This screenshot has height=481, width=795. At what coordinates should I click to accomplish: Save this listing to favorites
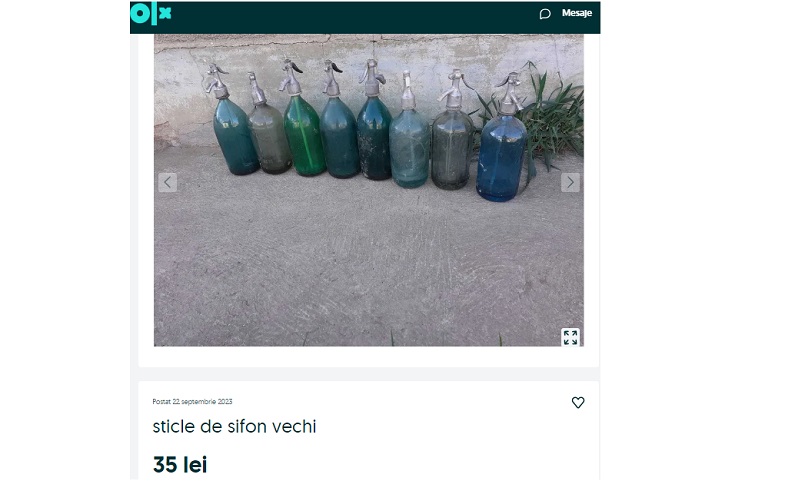pos(578,402)
